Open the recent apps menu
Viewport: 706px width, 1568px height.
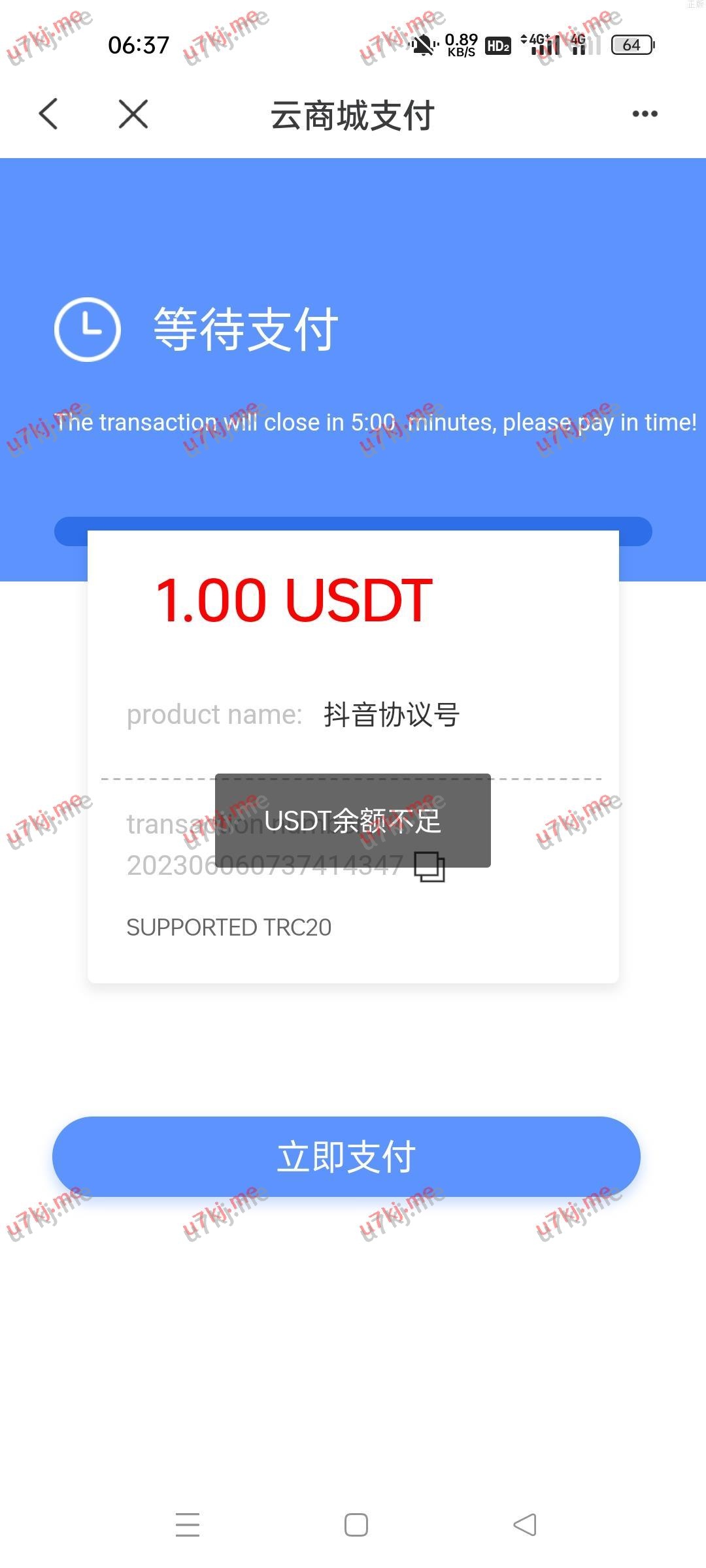(x=188, y=1525)
